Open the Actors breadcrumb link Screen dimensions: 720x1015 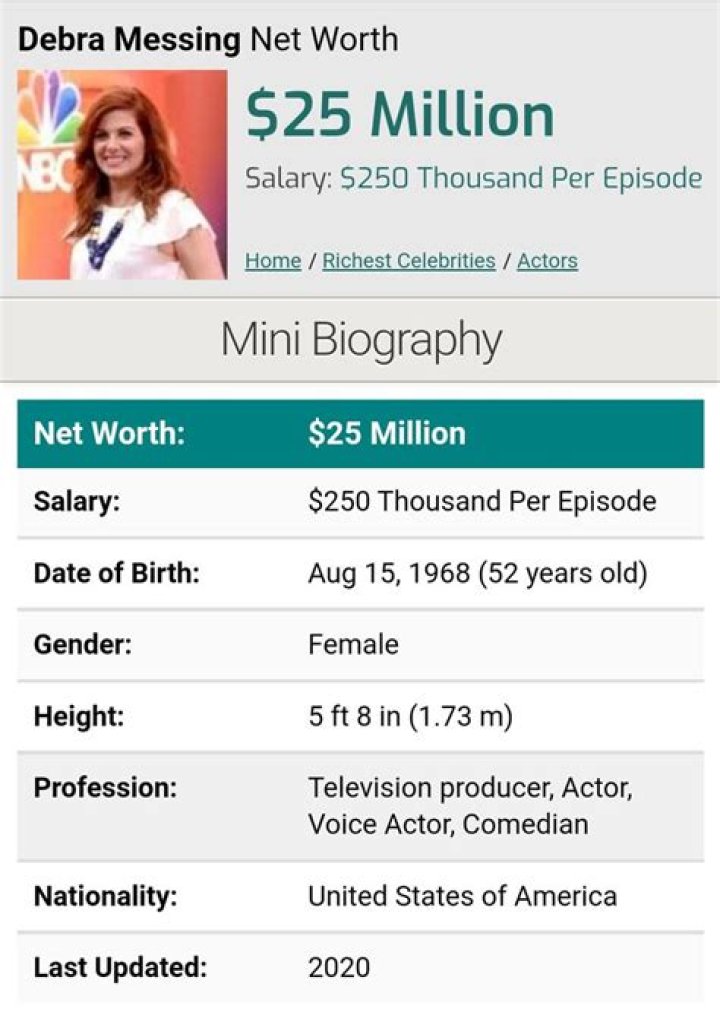tap(547, 261)
